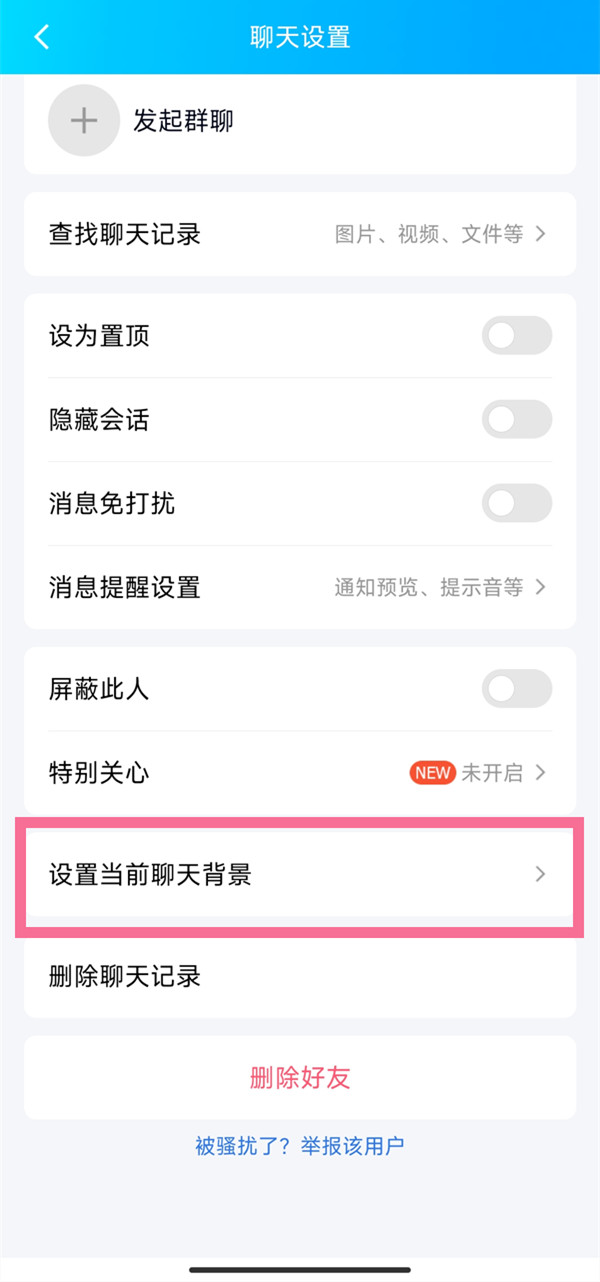600x1282 pixels.
Task: Go back from chat settings
Action: click(x=41, y=38)
